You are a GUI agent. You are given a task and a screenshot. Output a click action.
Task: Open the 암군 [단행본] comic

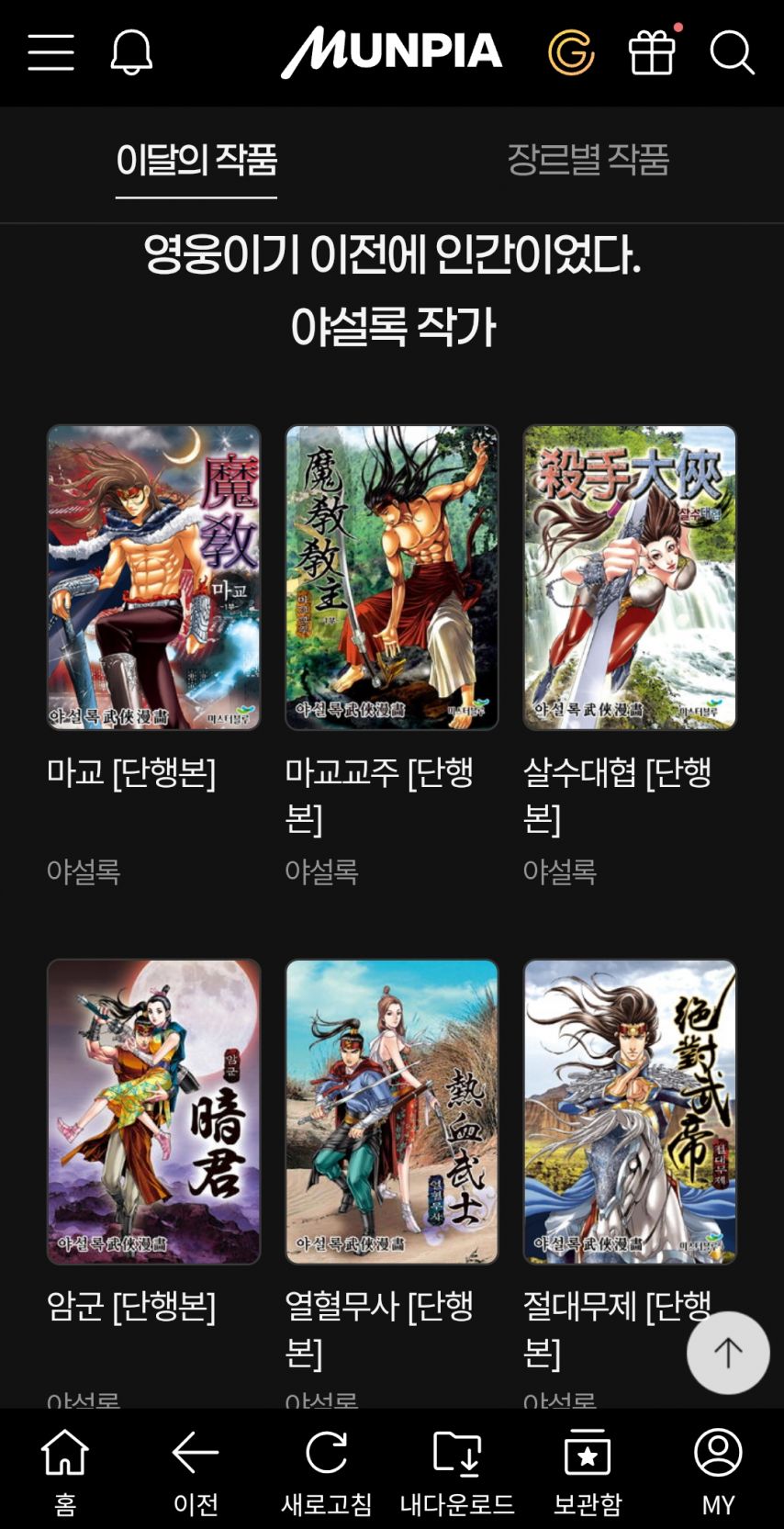(x=153, y=1112)
